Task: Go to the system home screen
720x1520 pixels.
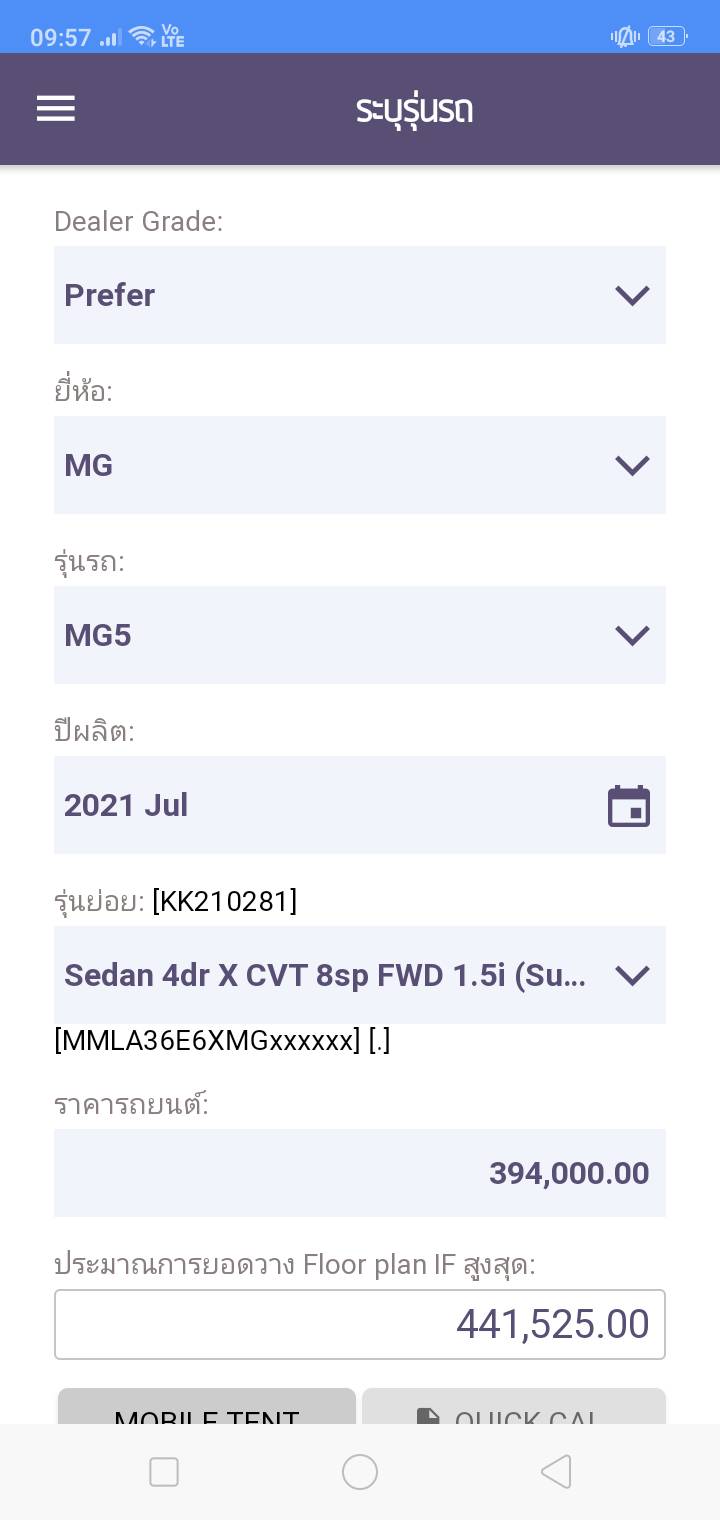Action: [359, 1472]
